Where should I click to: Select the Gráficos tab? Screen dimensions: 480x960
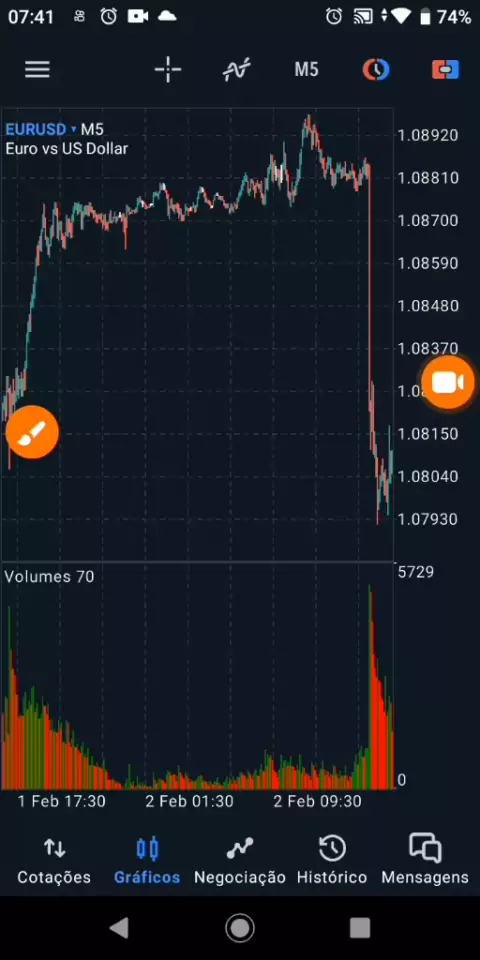[x=147, y=861]
